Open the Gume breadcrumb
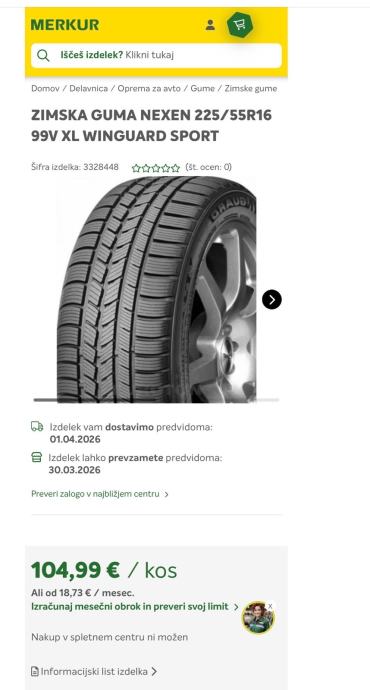 click(202, 88)
